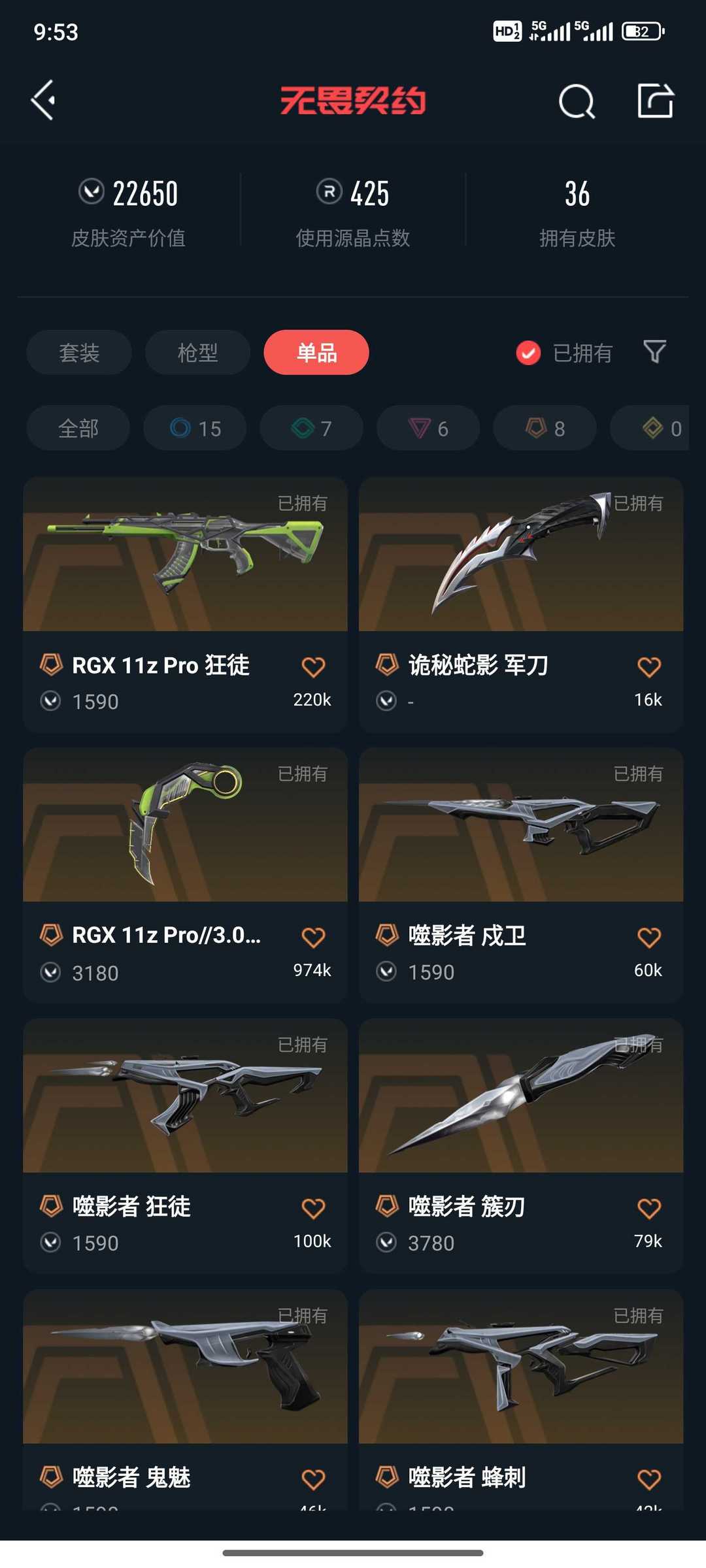Image resolution: width=706 pixels, height=1568 pixels.
Task: Like the RGX 11z Pro//3.0 skin
Action: pyautogui.click(x=313, y=937)
